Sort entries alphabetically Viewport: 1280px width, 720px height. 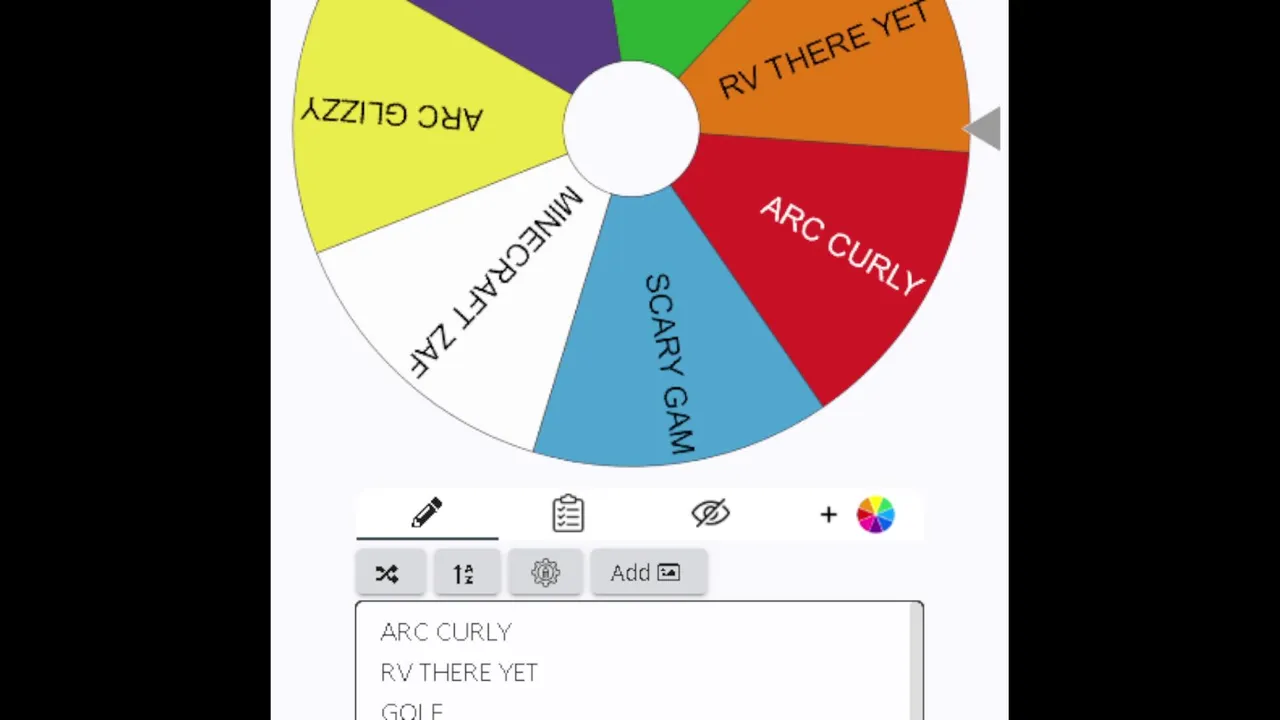[464, 573]
